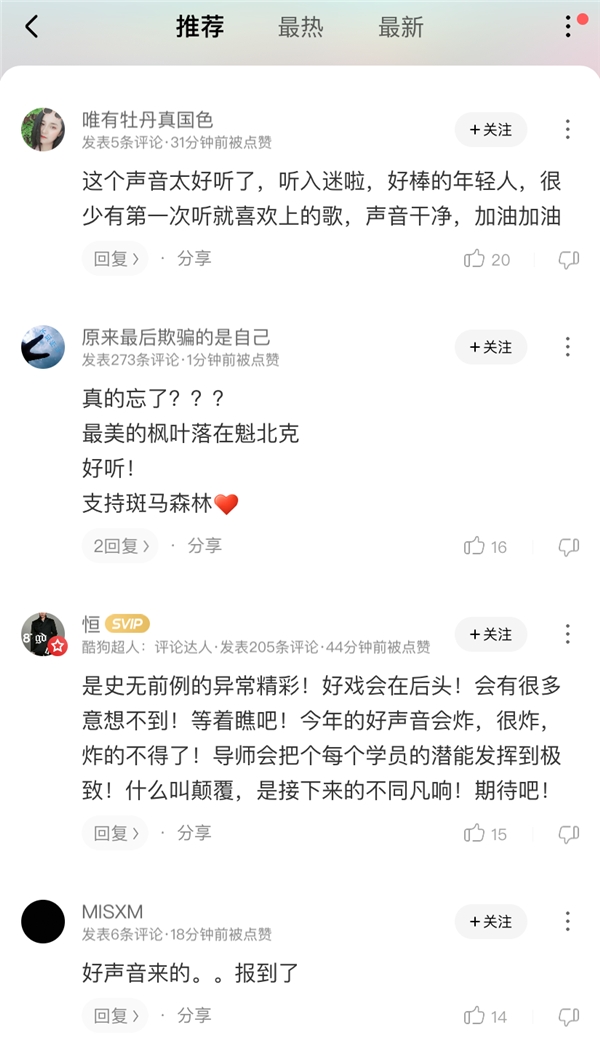Open the top-right overflow menu
Viewport: 600px width, 1040px height.
click(568, 27)
